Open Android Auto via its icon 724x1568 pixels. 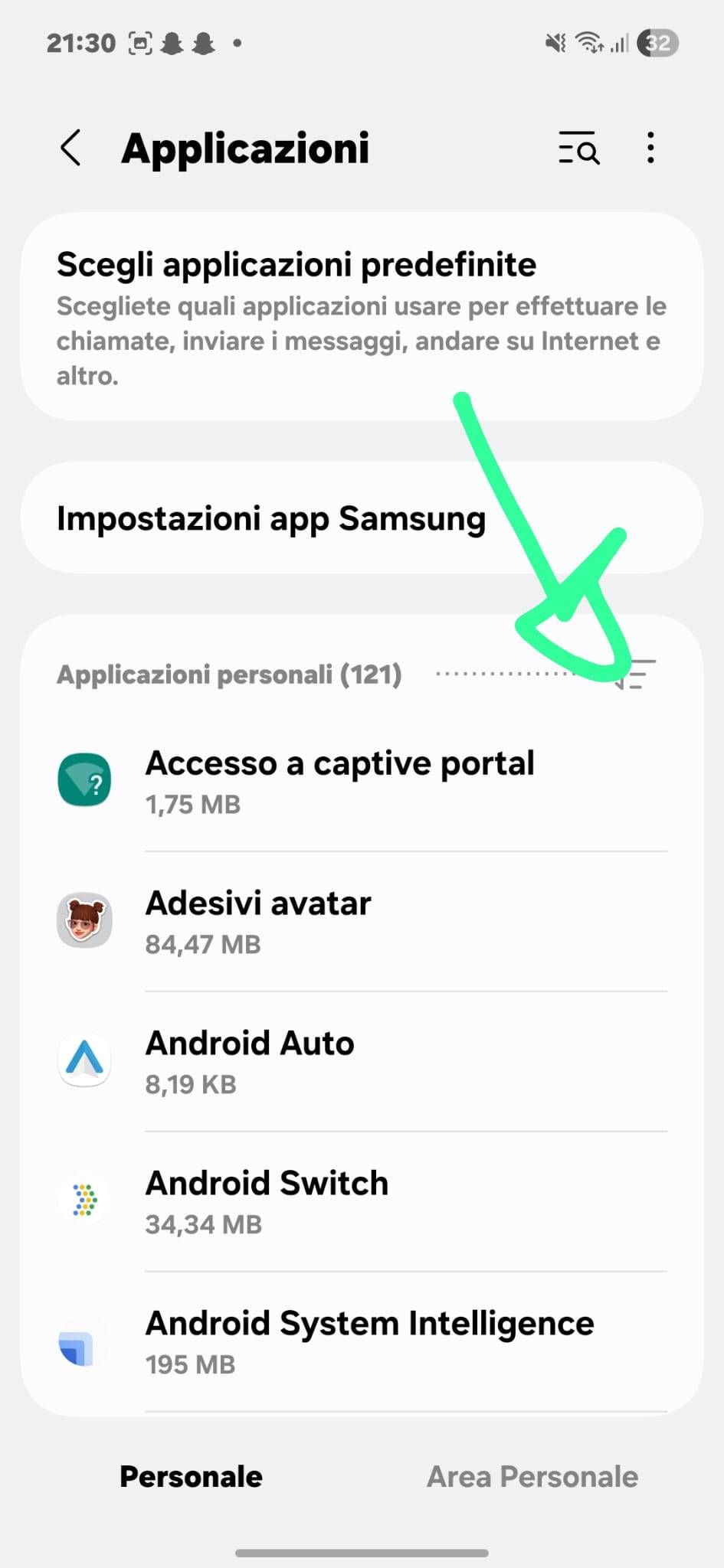pyautogui.click(x=84, y=1060)
